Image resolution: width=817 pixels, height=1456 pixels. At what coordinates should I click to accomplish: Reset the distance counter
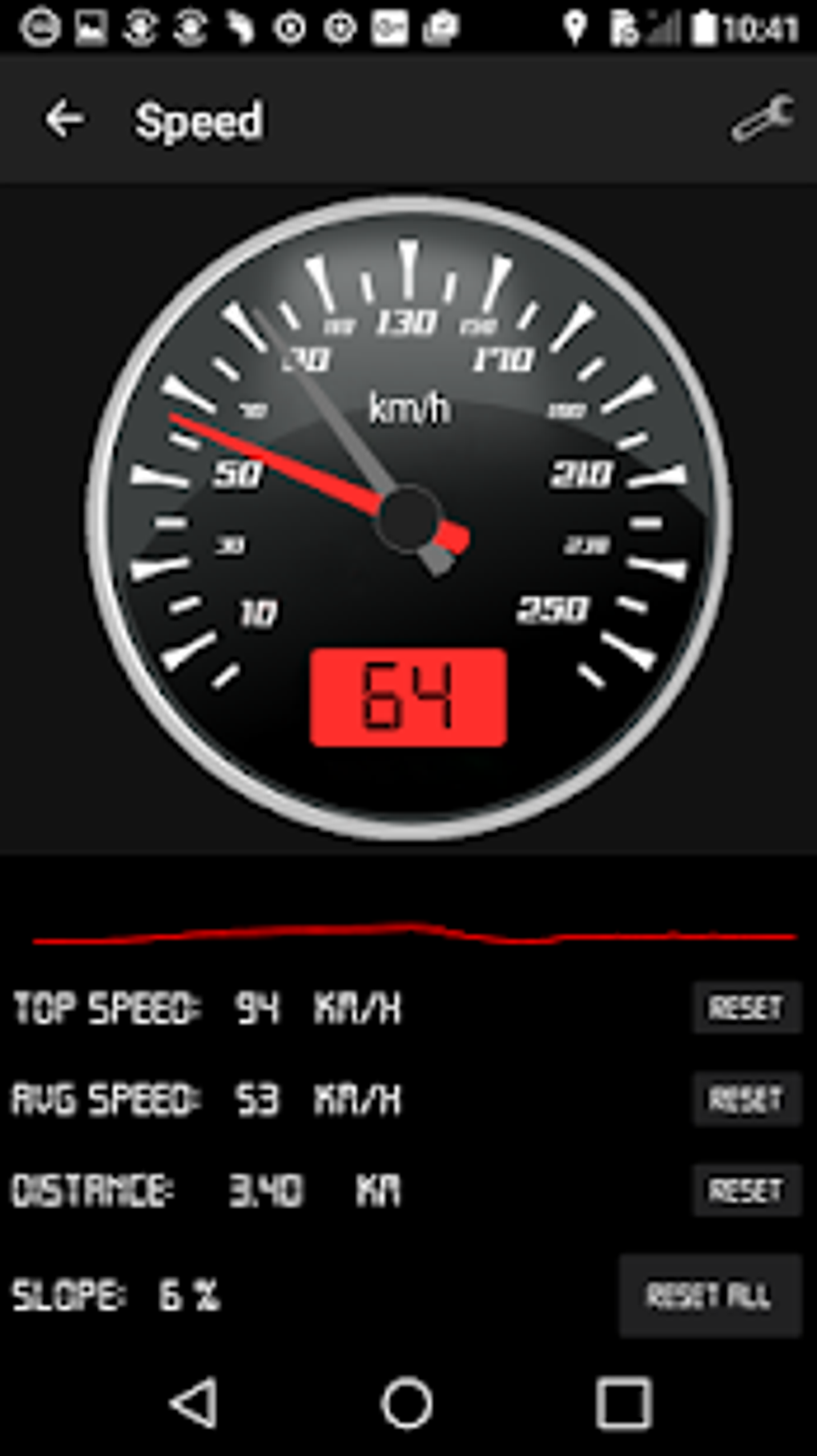point(746,1190)
